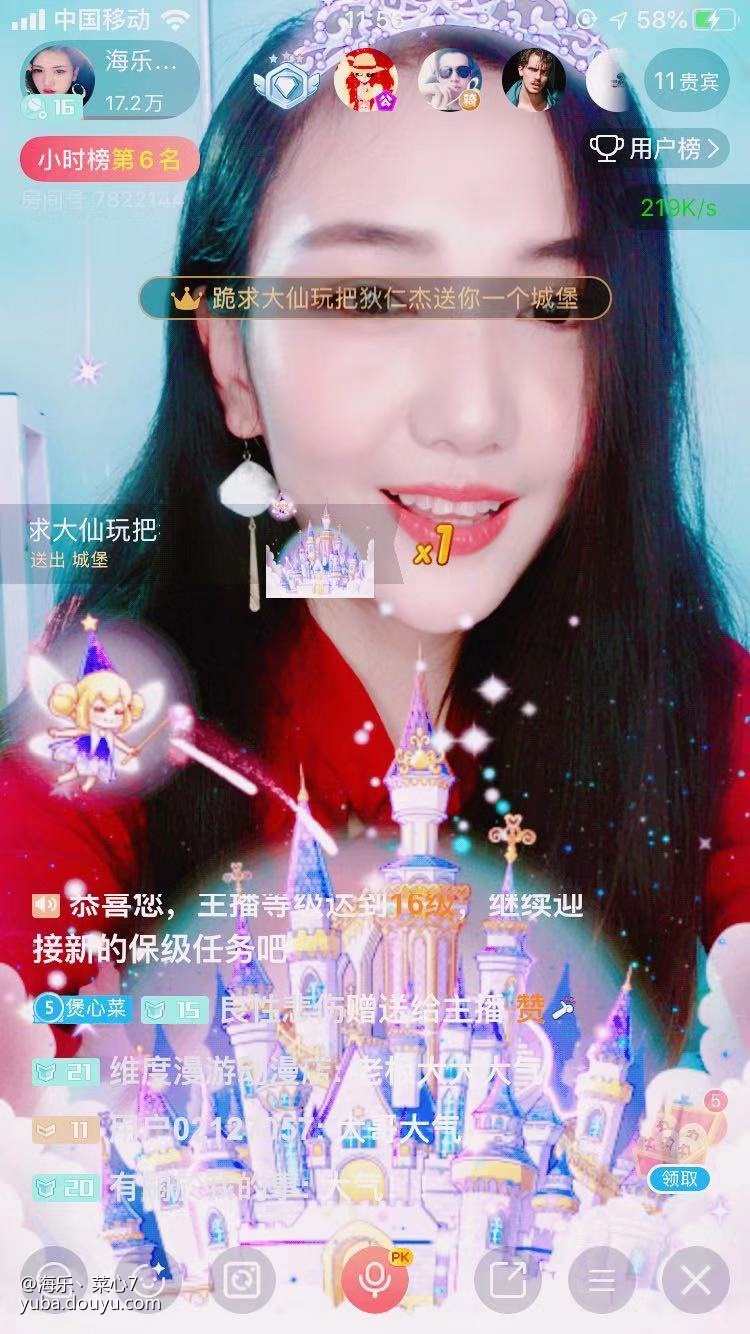Open streamer 海乐's profile card

click(52, 78)
